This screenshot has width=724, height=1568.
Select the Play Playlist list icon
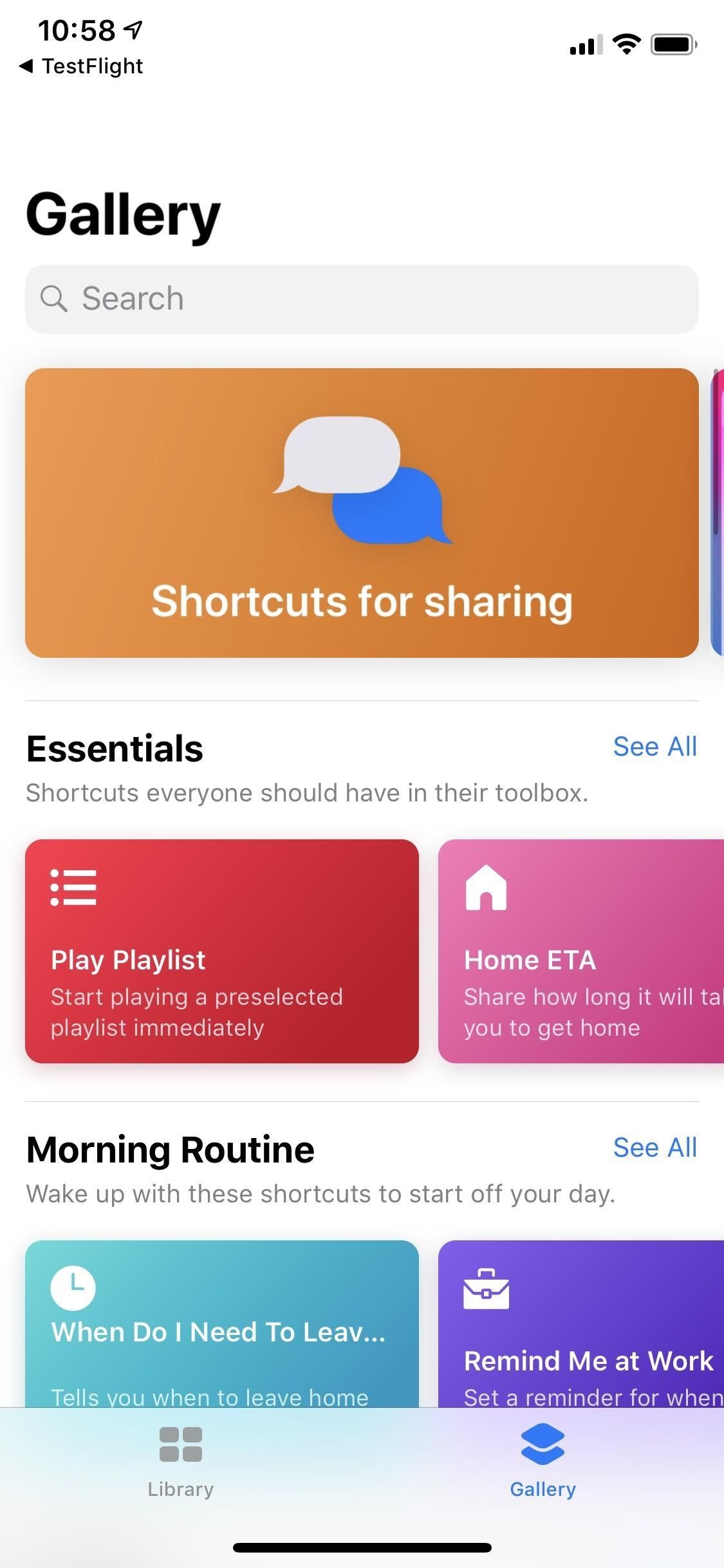coord(73,887)
